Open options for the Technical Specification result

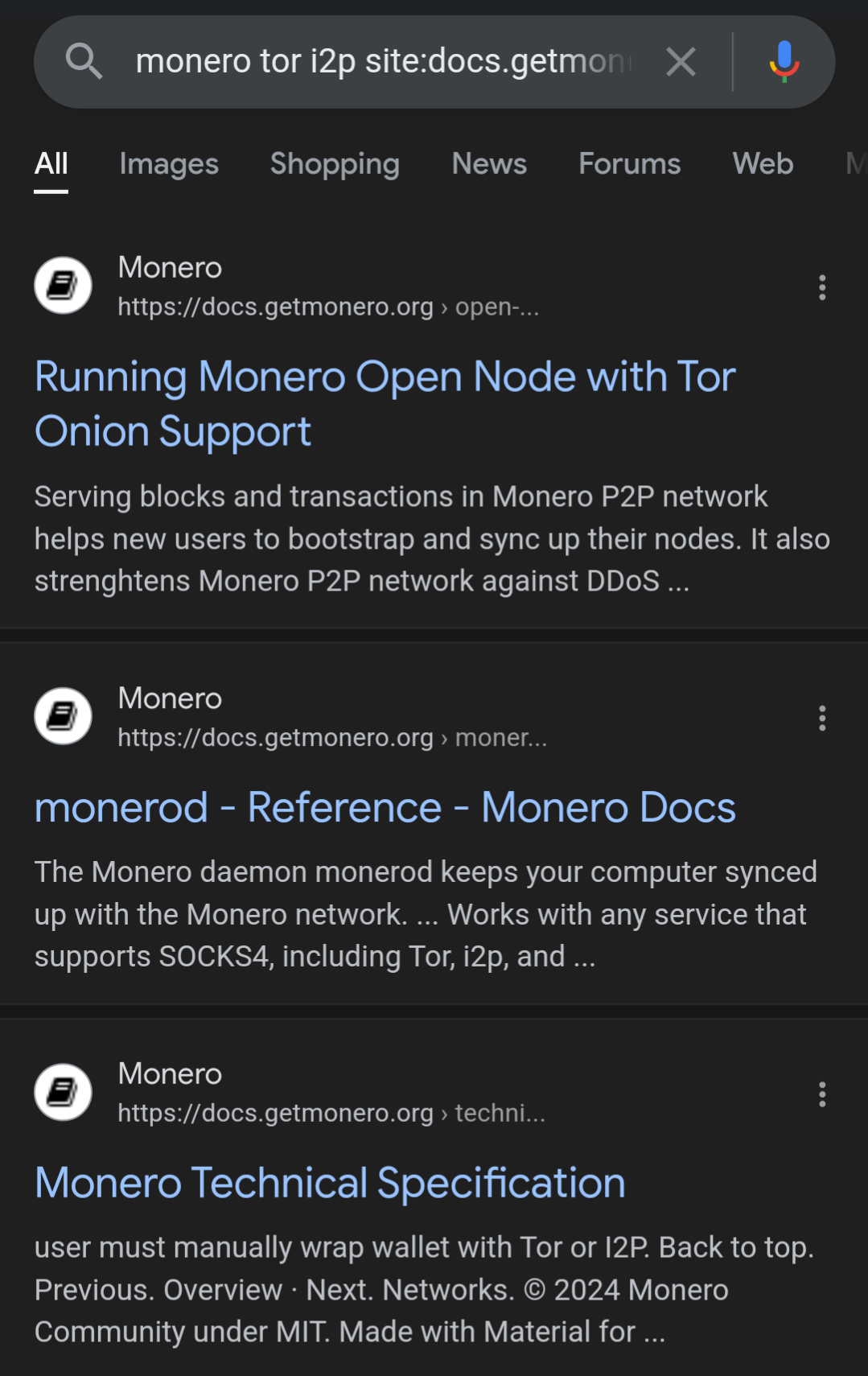821,1094
